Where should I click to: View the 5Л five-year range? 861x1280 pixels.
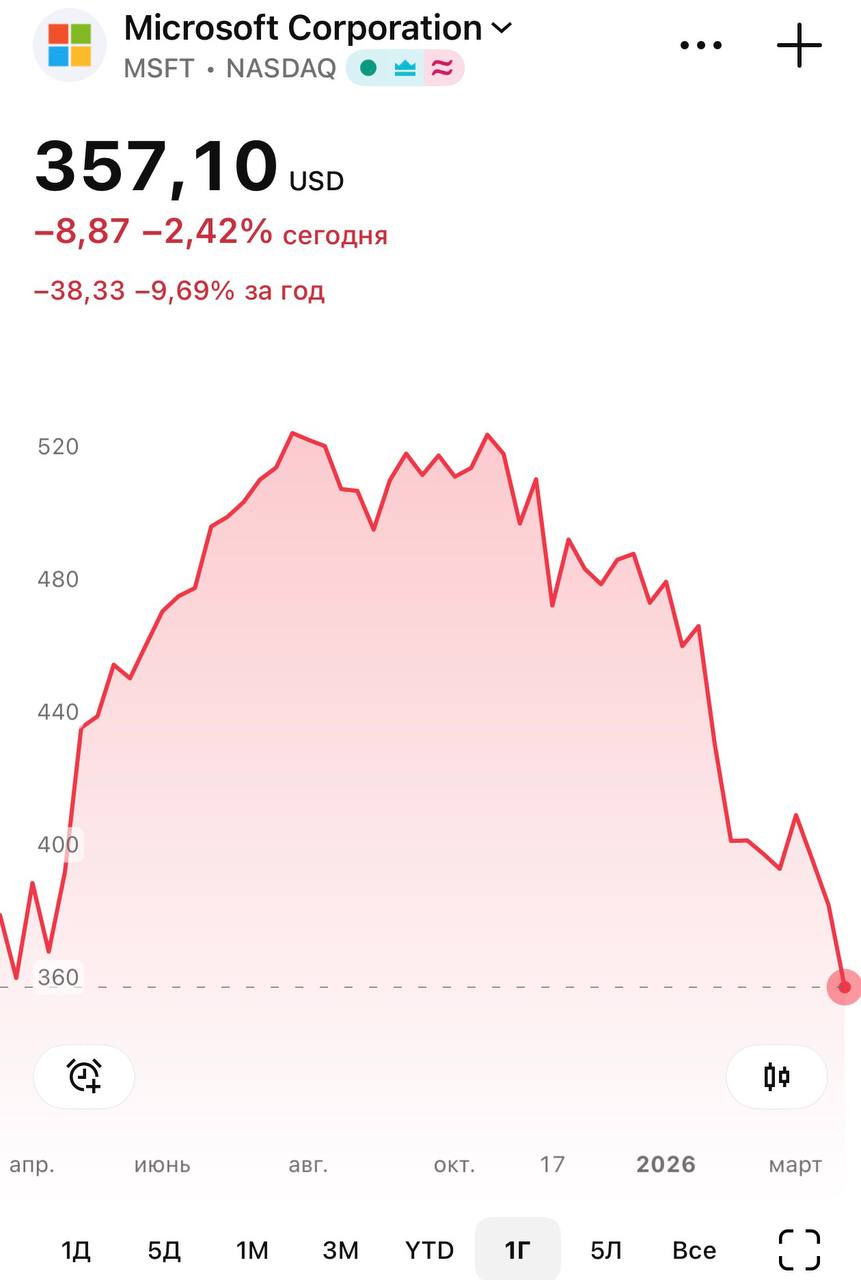(606, 1250)
